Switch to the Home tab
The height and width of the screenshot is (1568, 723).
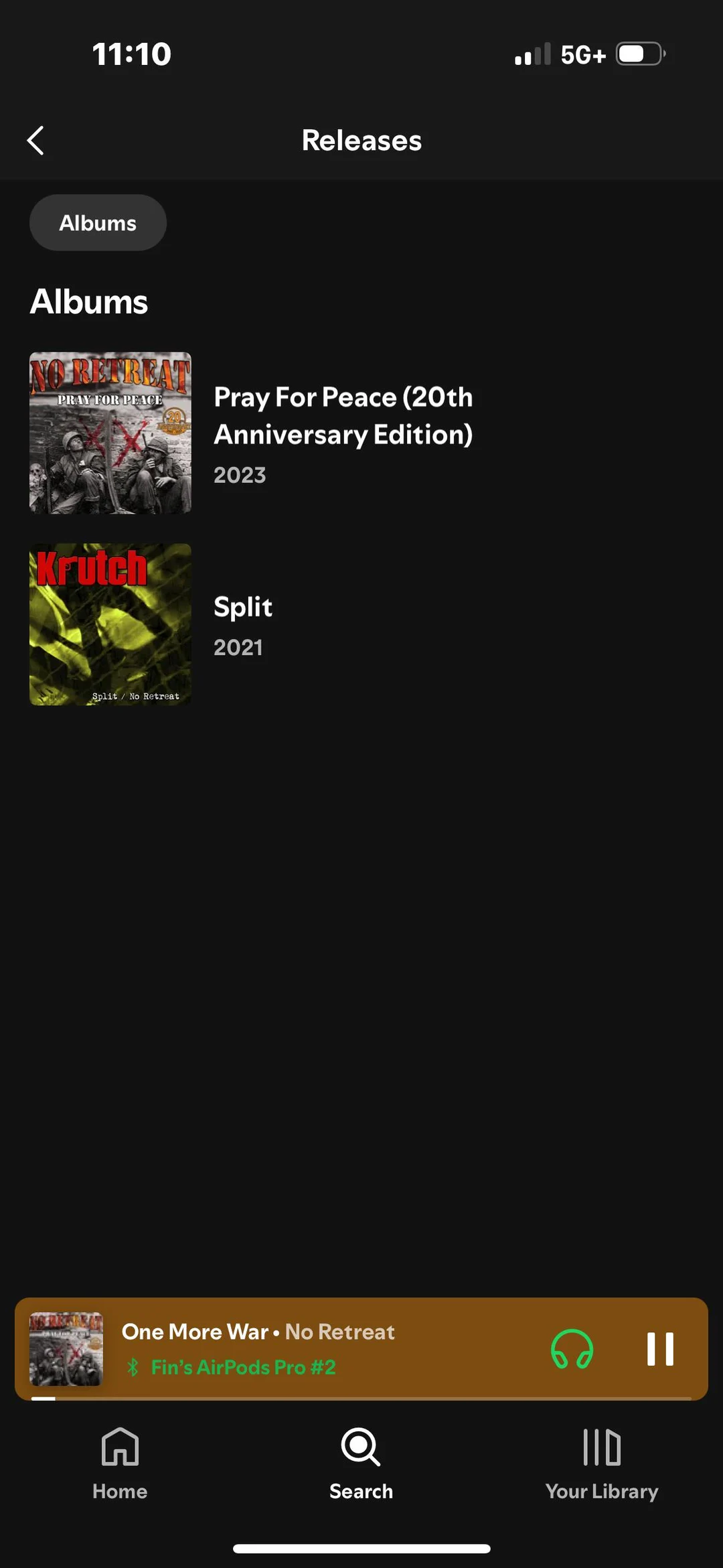(x=120, y=1464)
